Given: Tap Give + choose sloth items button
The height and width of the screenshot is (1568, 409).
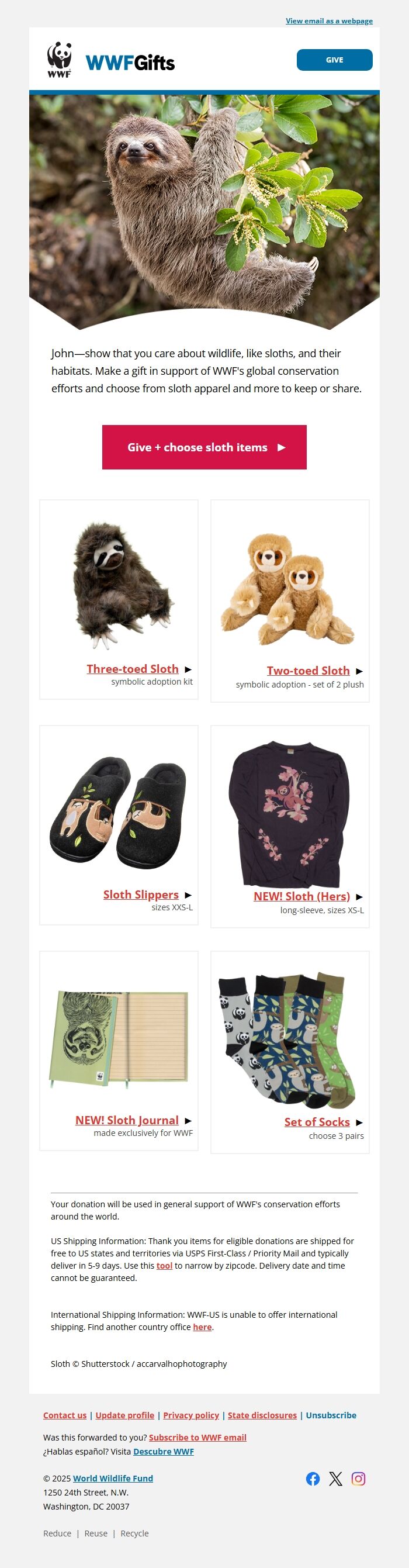Looking at the screenshot, I should [204, 447].
